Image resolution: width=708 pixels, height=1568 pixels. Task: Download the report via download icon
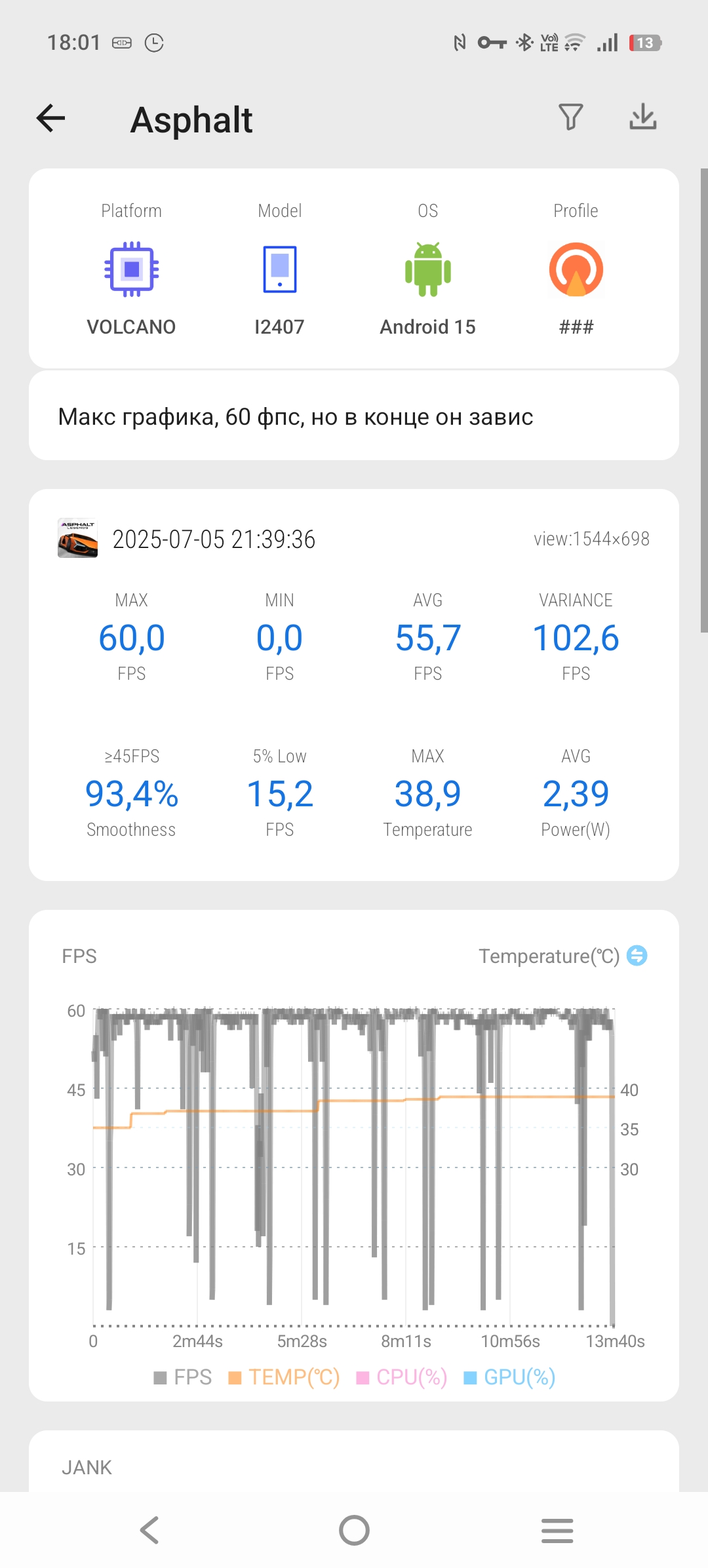643,117
